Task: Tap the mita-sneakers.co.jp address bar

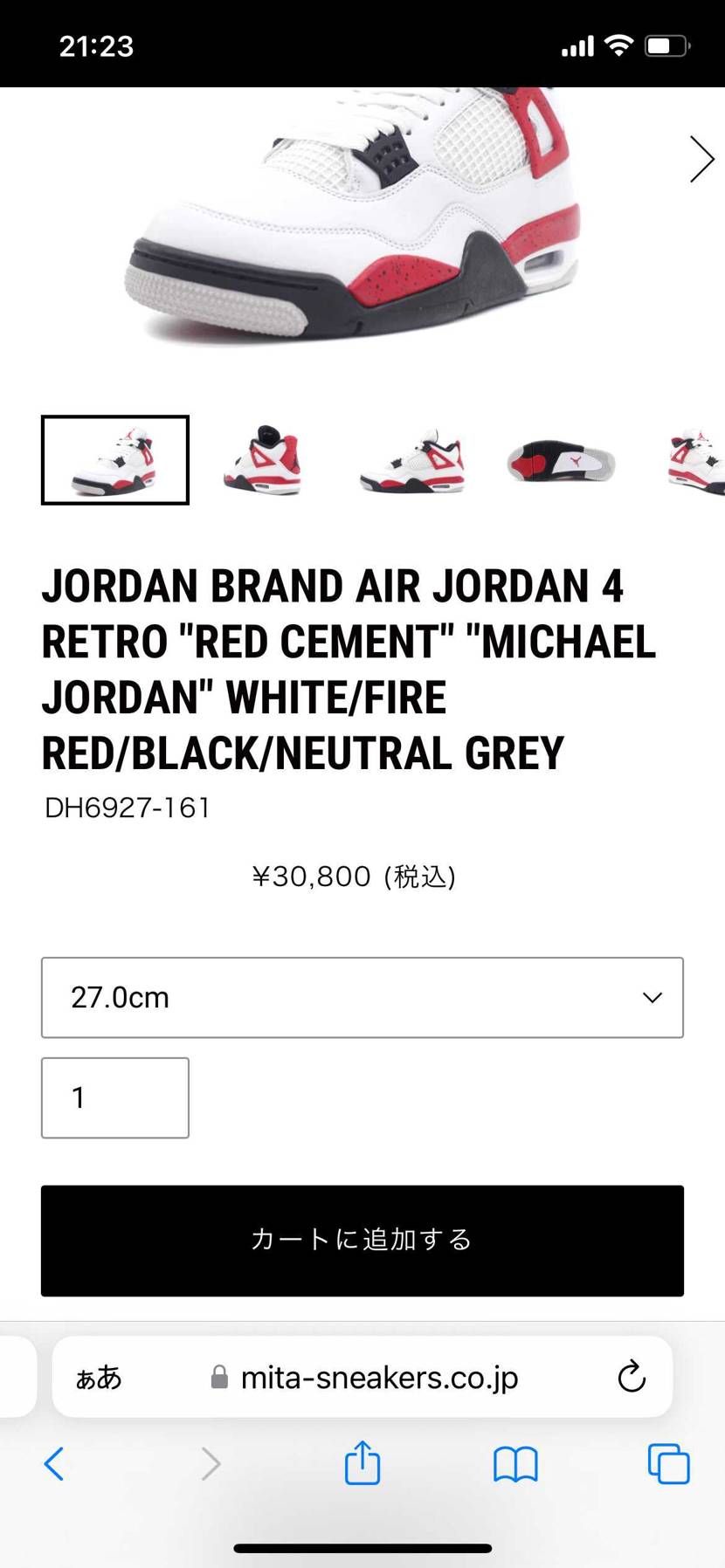Action: click(x=367, y=1377)
